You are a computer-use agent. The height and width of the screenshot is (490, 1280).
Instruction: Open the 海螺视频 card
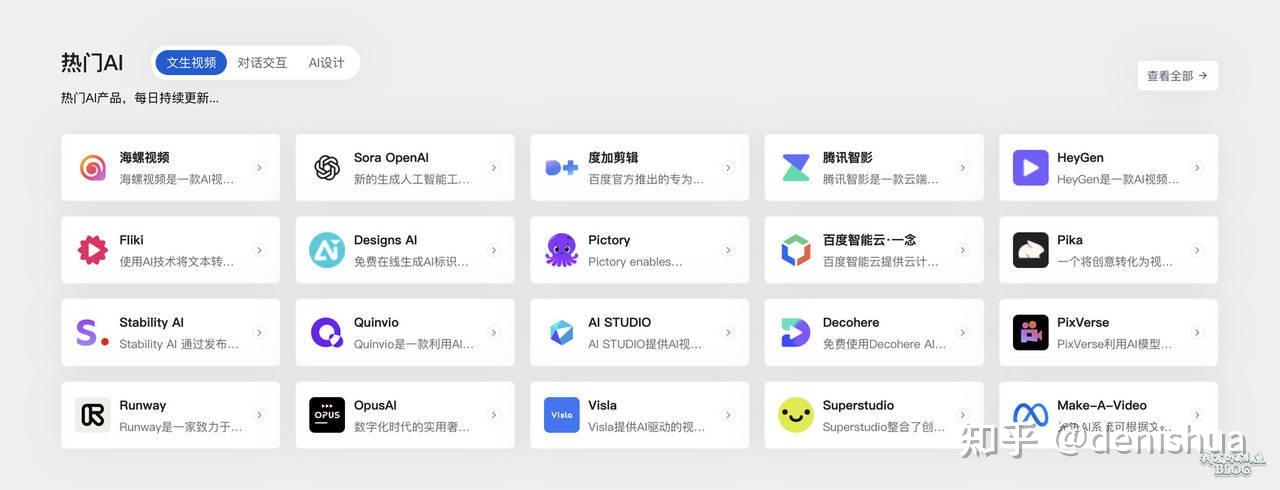tap(170, 168)
